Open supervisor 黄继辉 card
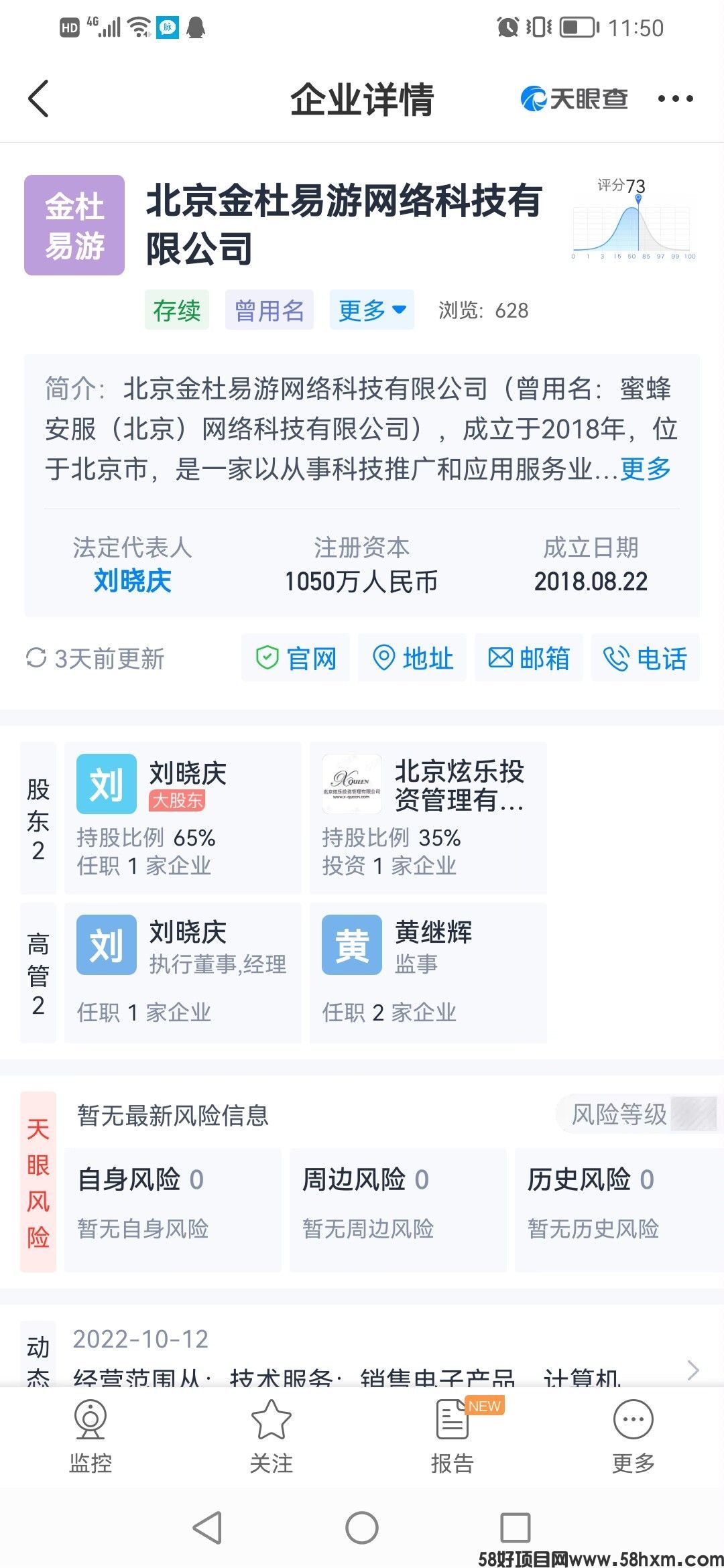Viewport: 724px width, 1568px height. coord(428,972)
